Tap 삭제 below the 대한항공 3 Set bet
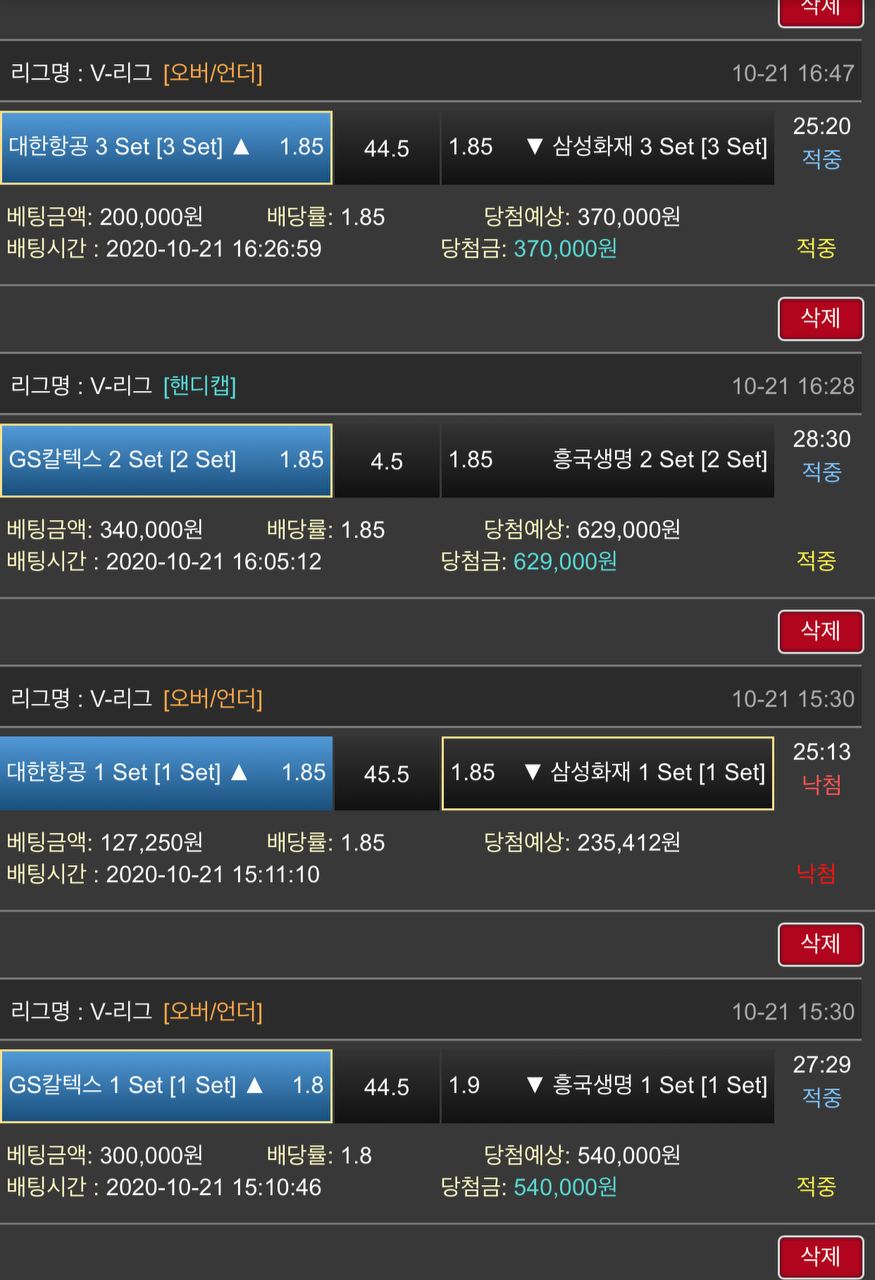This screenshot has height=1280, width=875. coord(820,318)
